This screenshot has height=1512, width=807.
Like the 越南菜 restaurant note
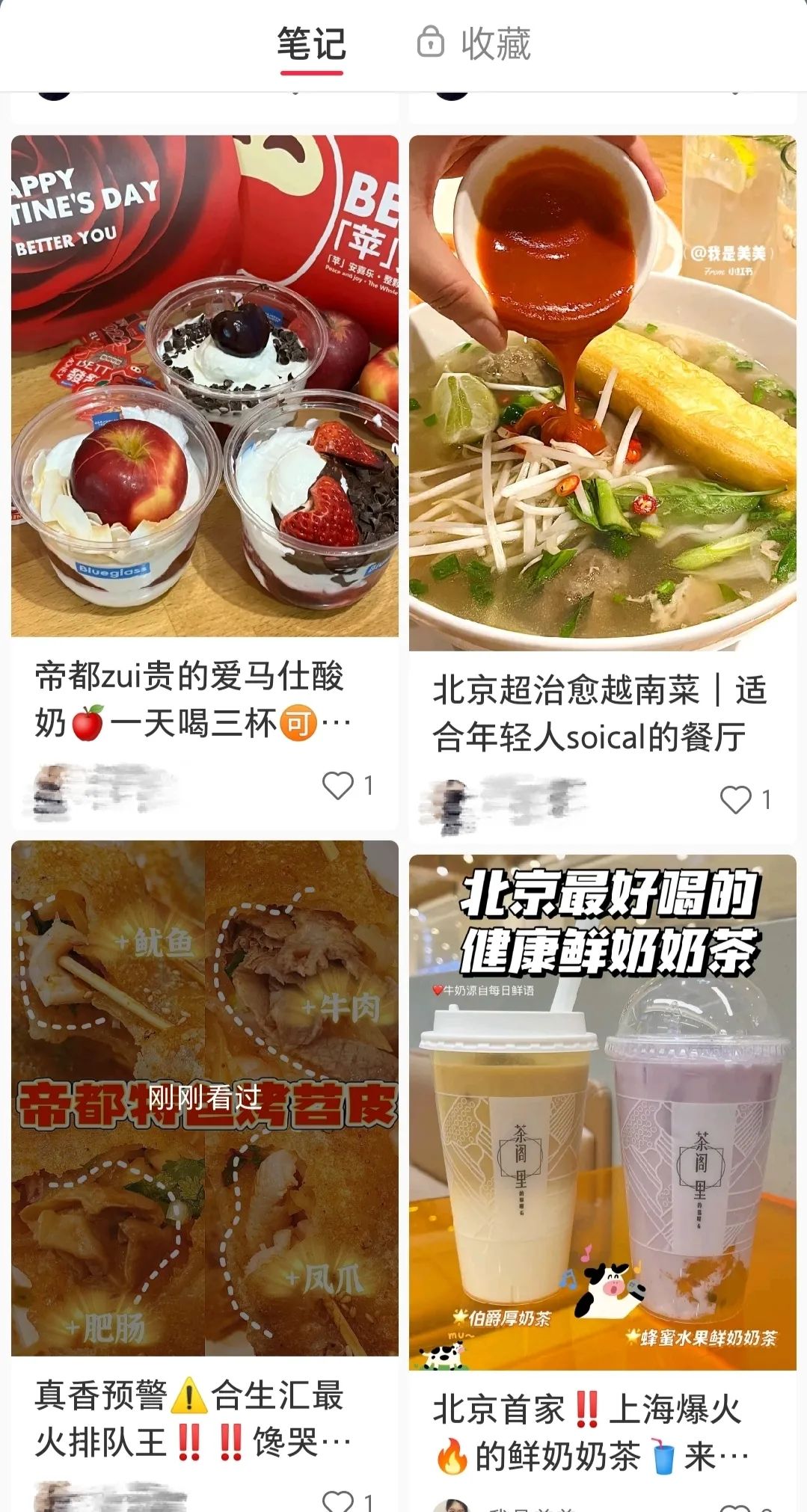(x=735, y=799)
